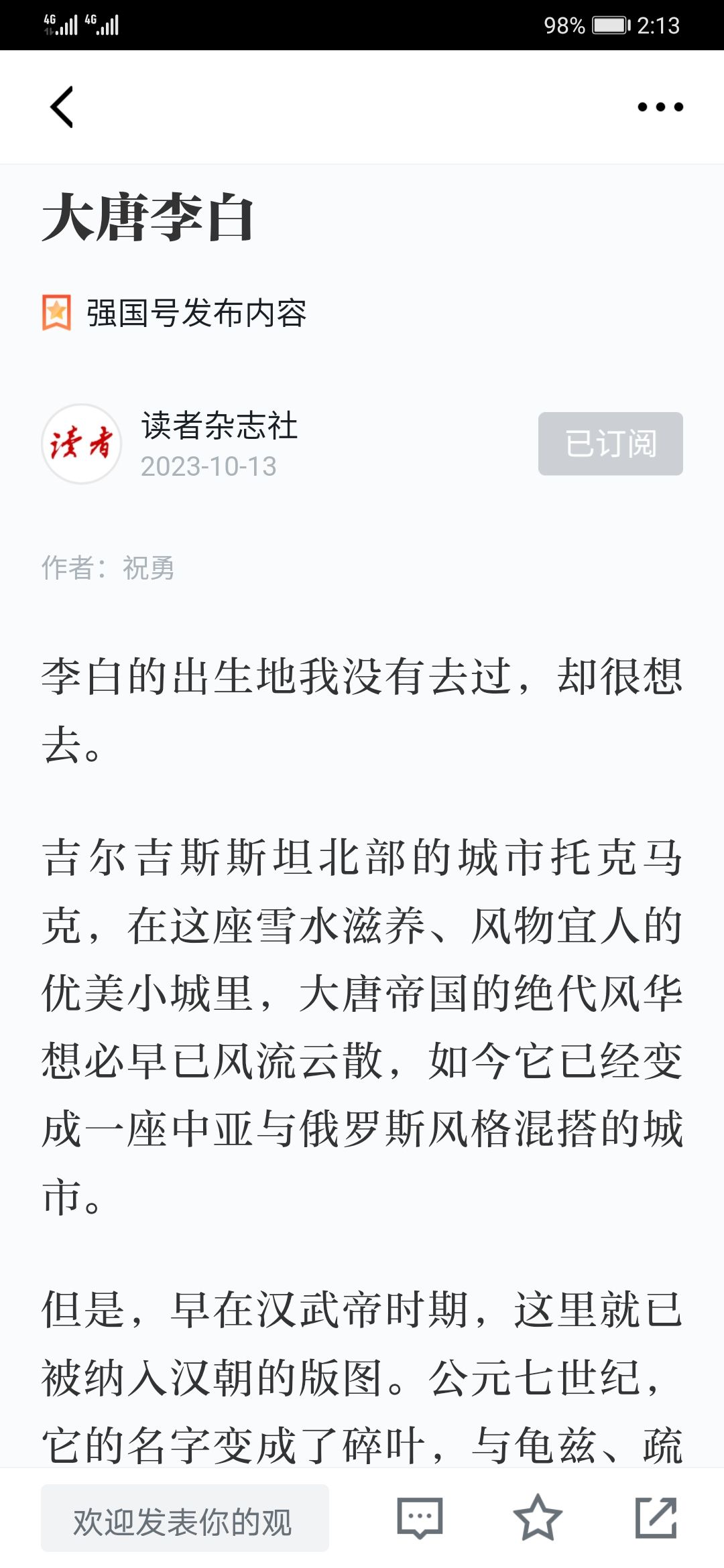The height and width of the screenshot is (1568, 724).
Task: Go back using the top-left arrow
Action: (x=62, y=107)
